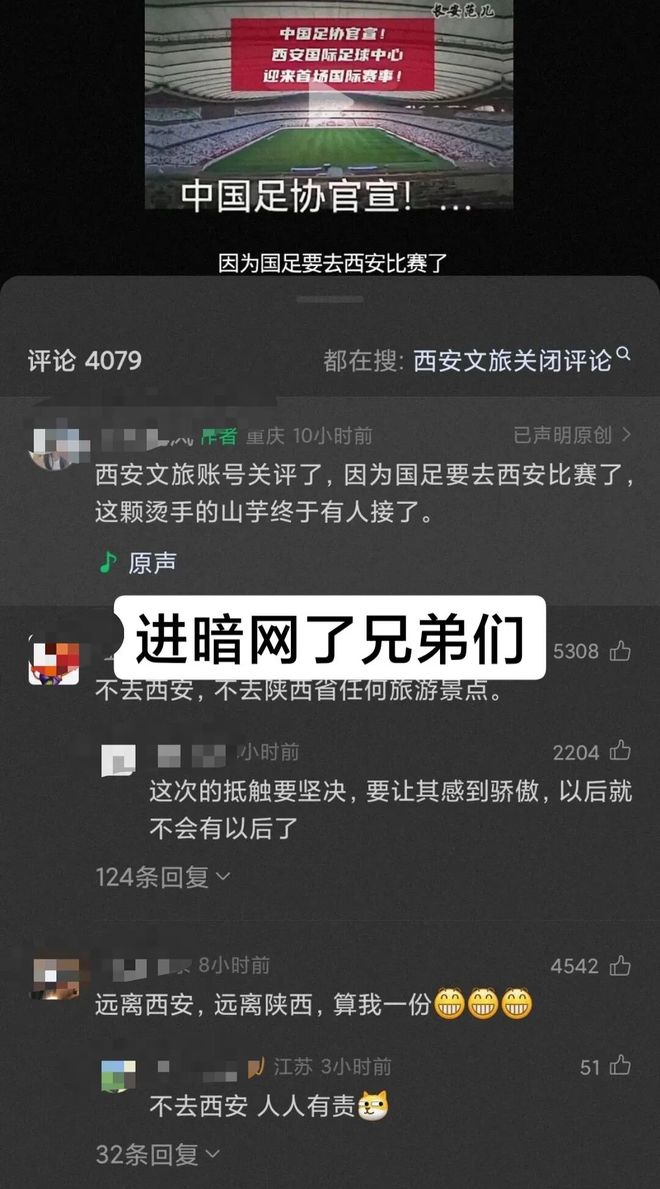
Task: Like the 不去西安 人人有责 reply
Action: 620,1066
